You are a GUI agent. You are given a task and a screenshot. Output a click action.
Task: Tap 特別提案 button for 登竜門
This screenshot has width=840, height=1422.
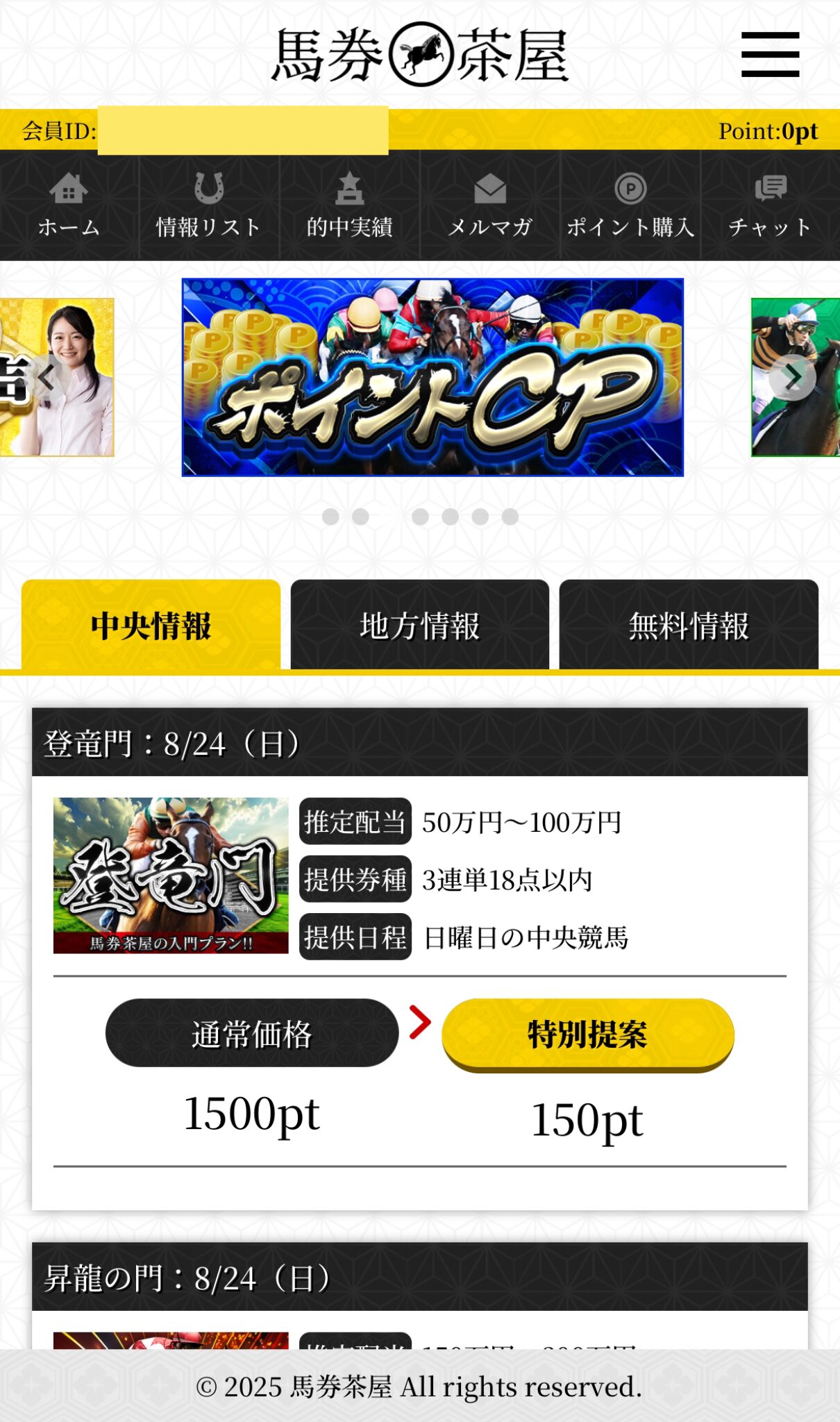588,1035
